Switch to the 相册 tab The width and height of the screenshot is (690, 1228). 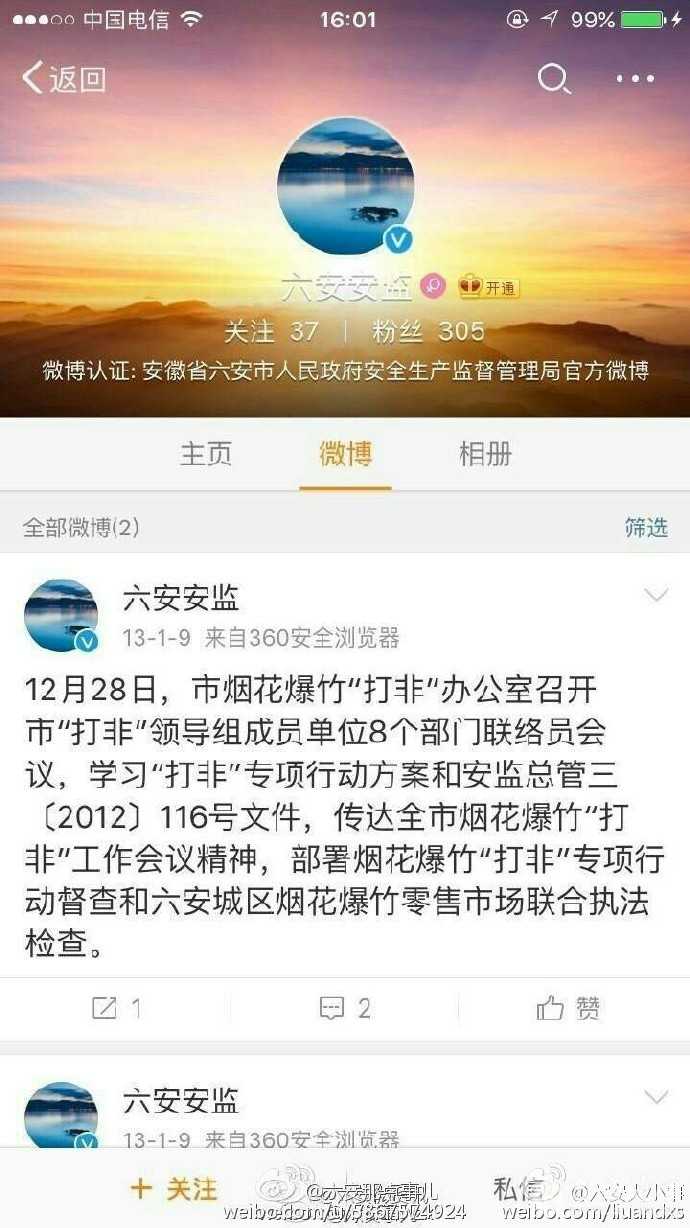click(485, 454)
